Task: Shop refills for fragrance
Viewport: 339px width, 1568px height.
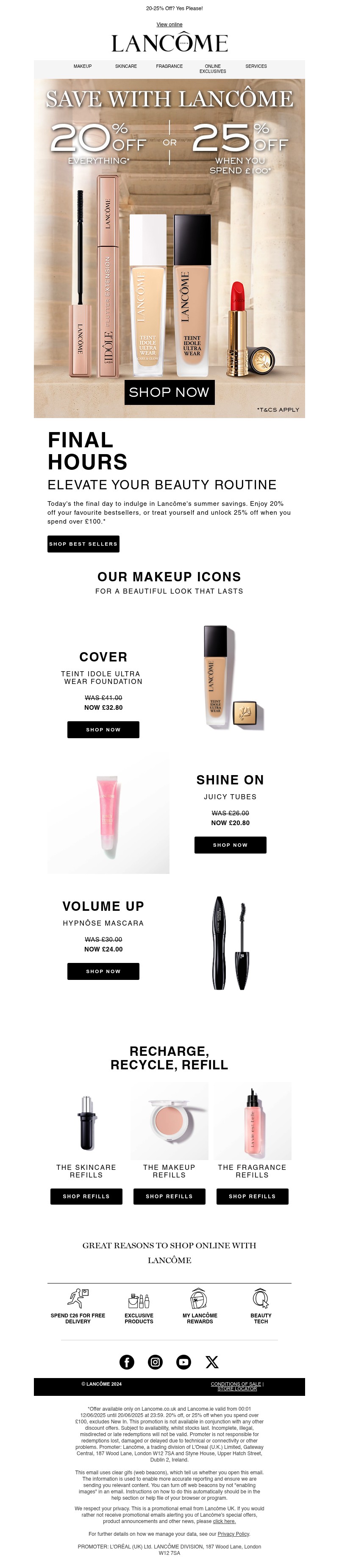Action: click(x=252, y=1196)
